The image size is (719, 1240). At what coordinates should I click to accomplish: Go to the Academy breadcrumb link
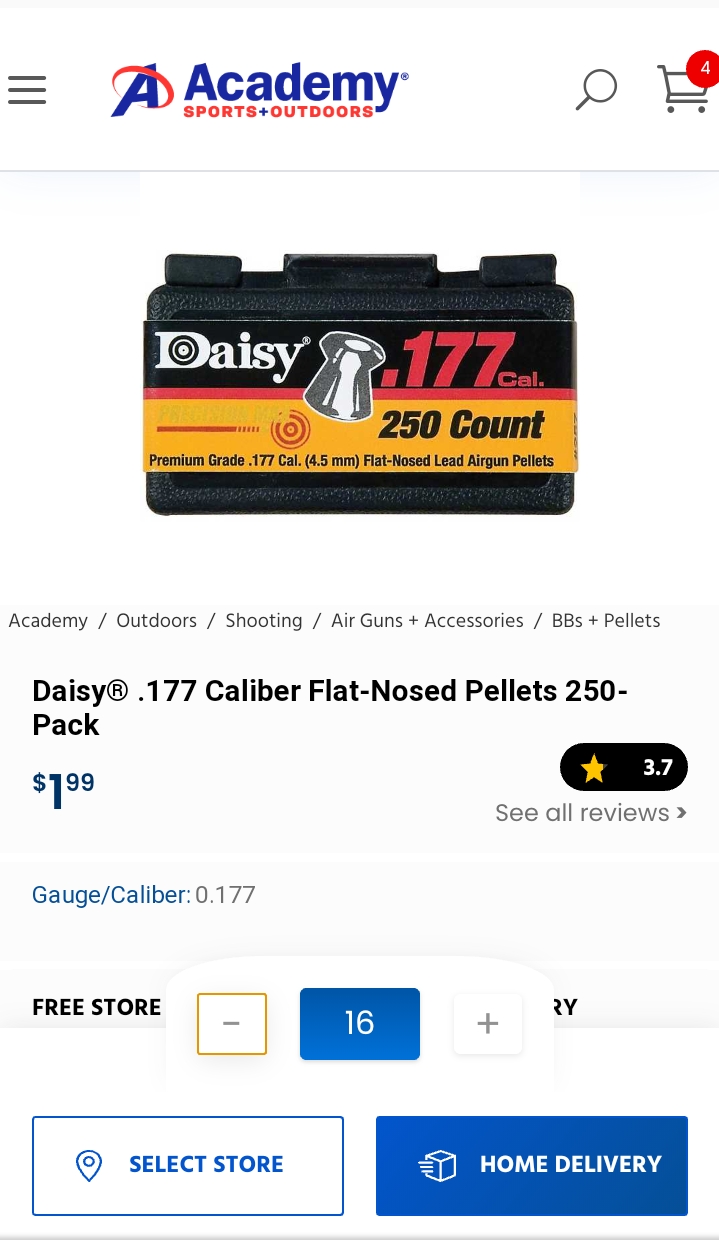coord(48,621)
